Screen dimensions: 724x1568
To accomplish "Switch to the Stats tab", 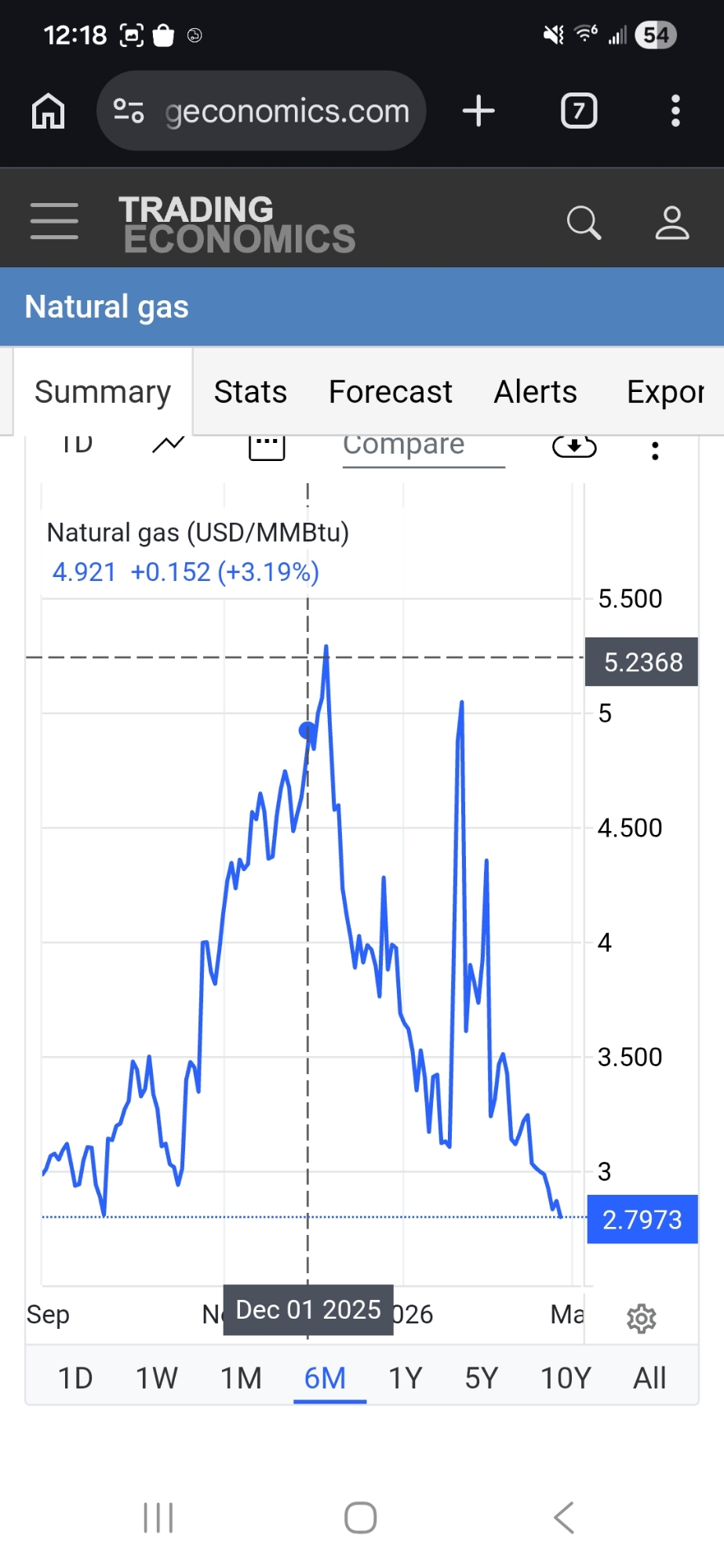I will tap(250, 391).
